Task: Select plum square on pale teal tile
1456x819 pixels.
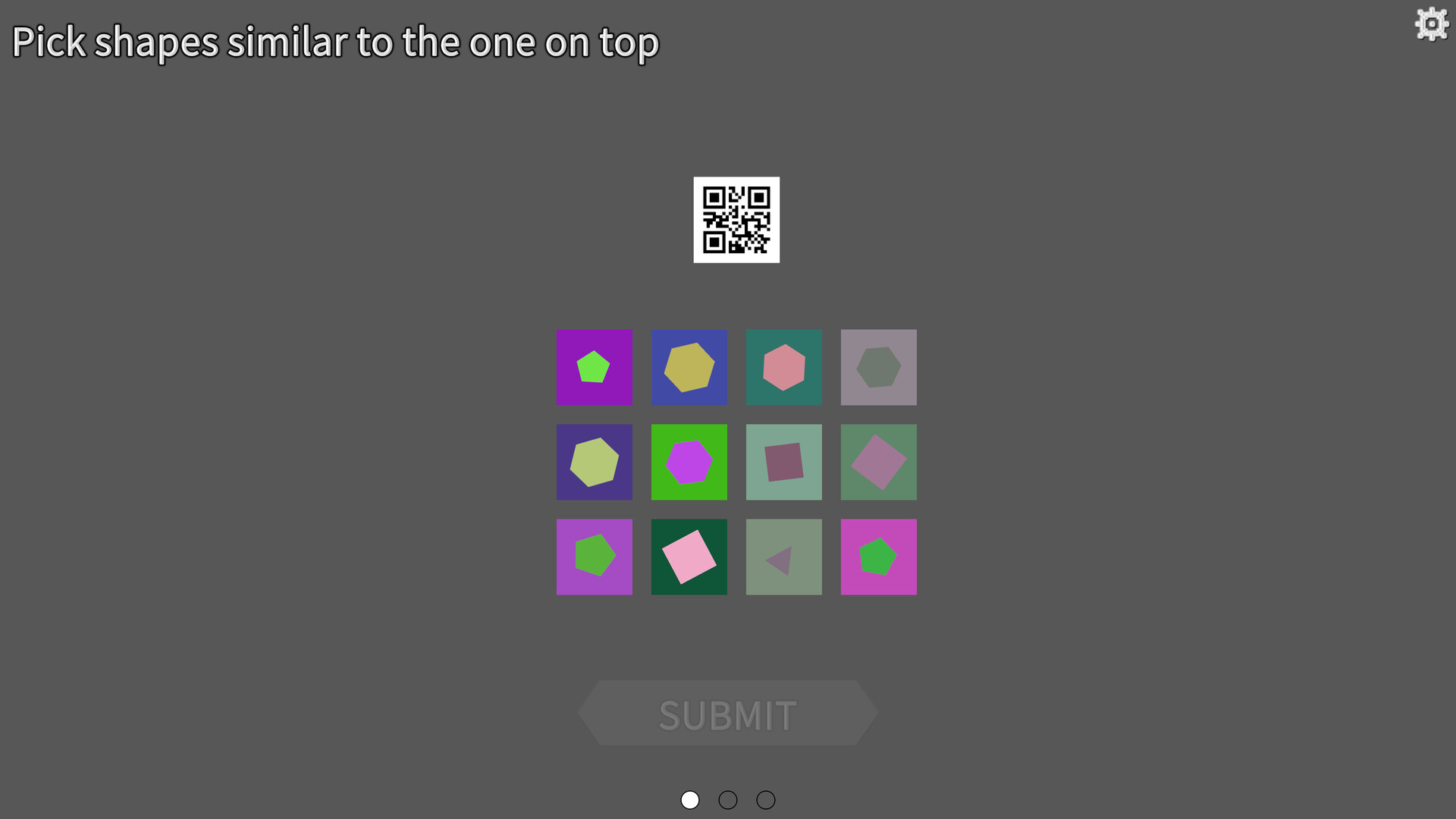Action: (783, 462)
